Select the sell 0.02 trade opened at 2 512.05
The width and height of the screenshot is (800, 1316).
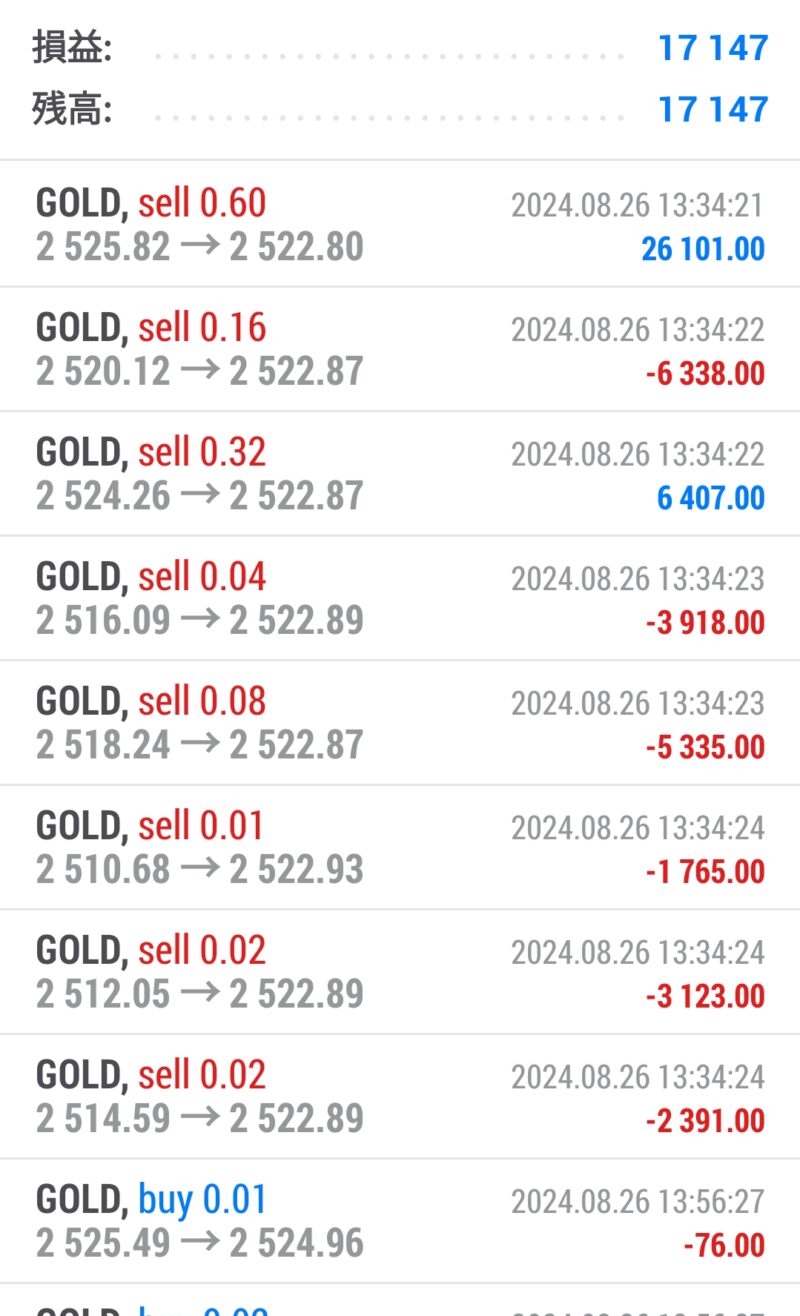point(400,971)
